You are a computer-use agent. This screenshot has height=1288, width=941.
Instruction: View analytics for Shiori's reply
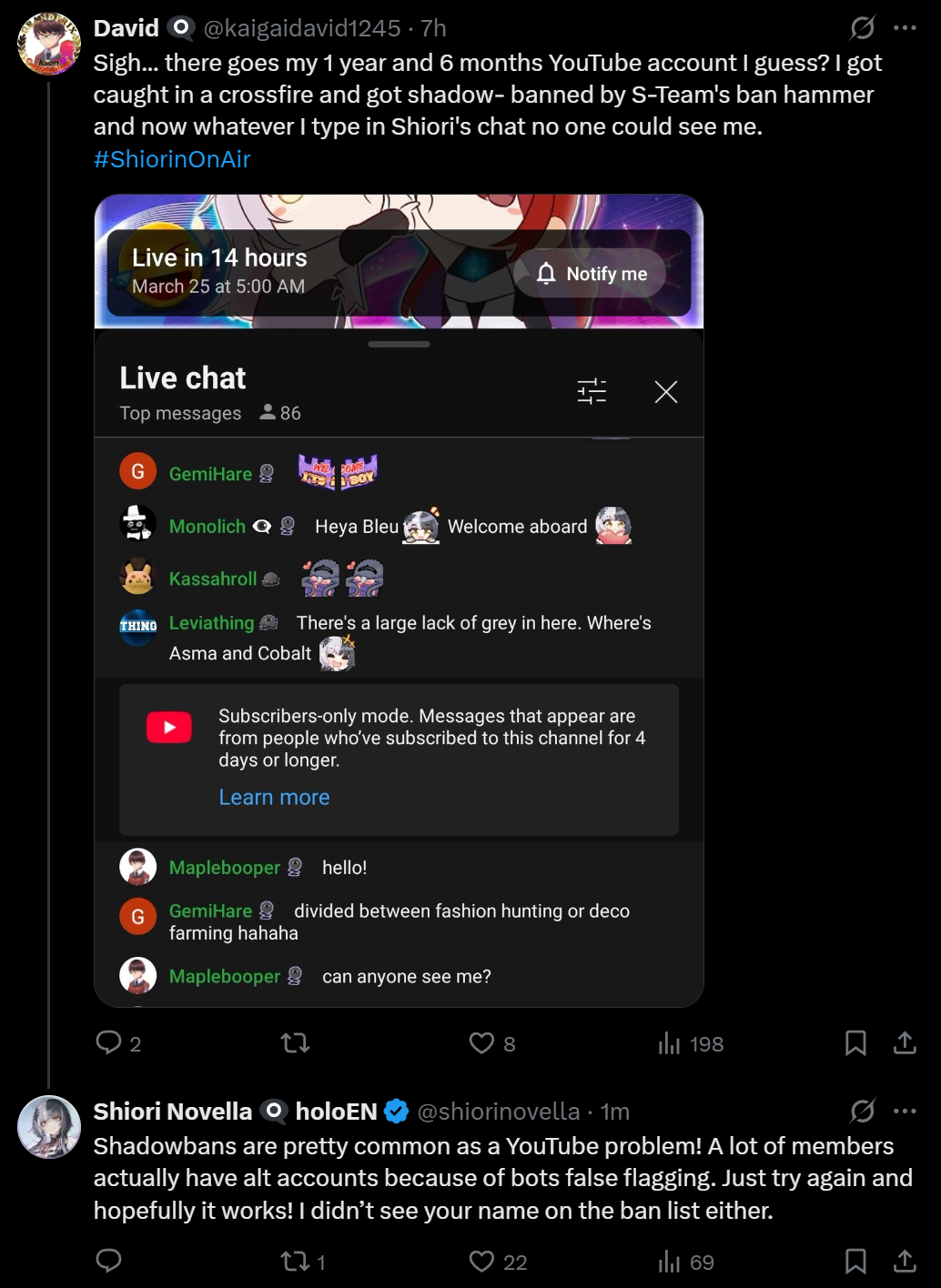pos(670,1262)
